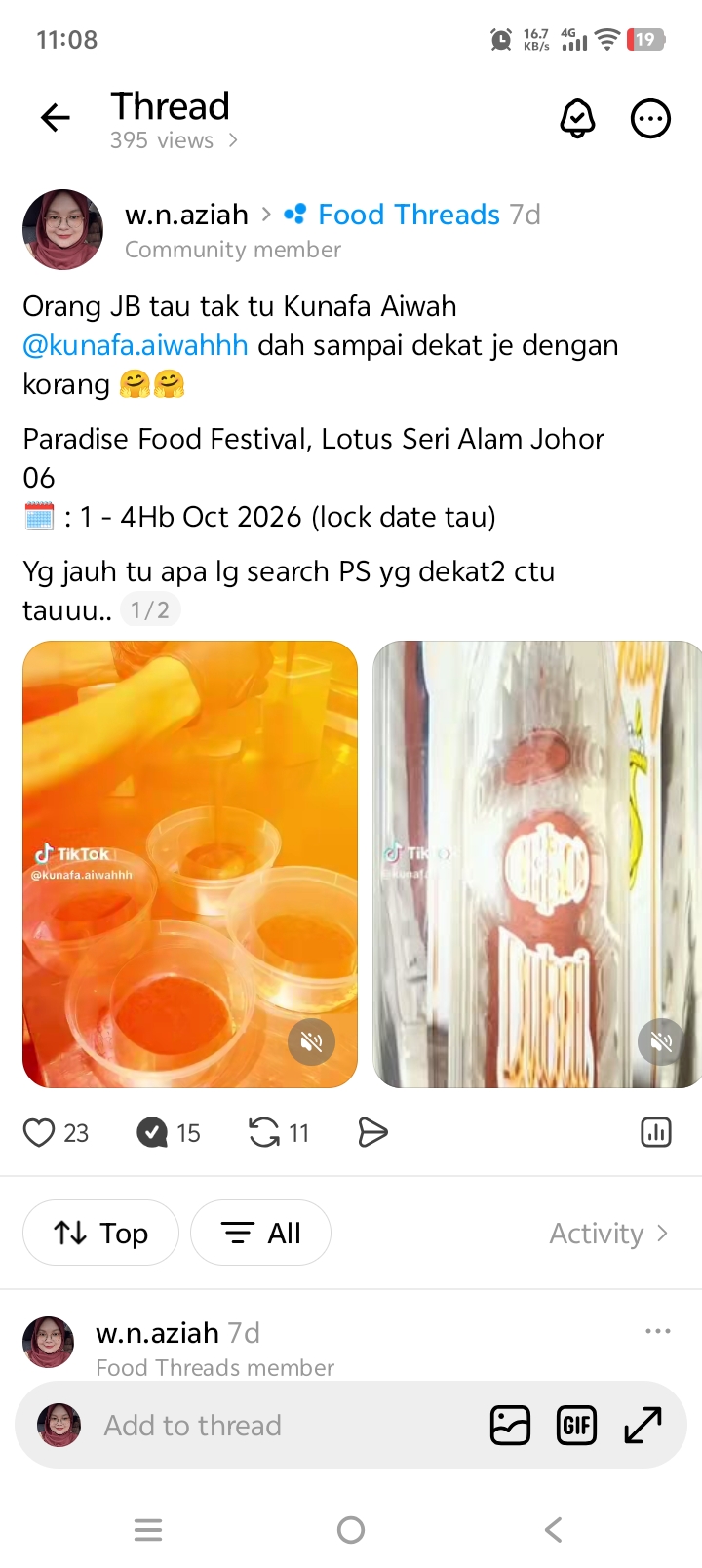Open the @kunafa.aiwahhh mention
This screenshot has height=1568, width=702.
(136, 345)
